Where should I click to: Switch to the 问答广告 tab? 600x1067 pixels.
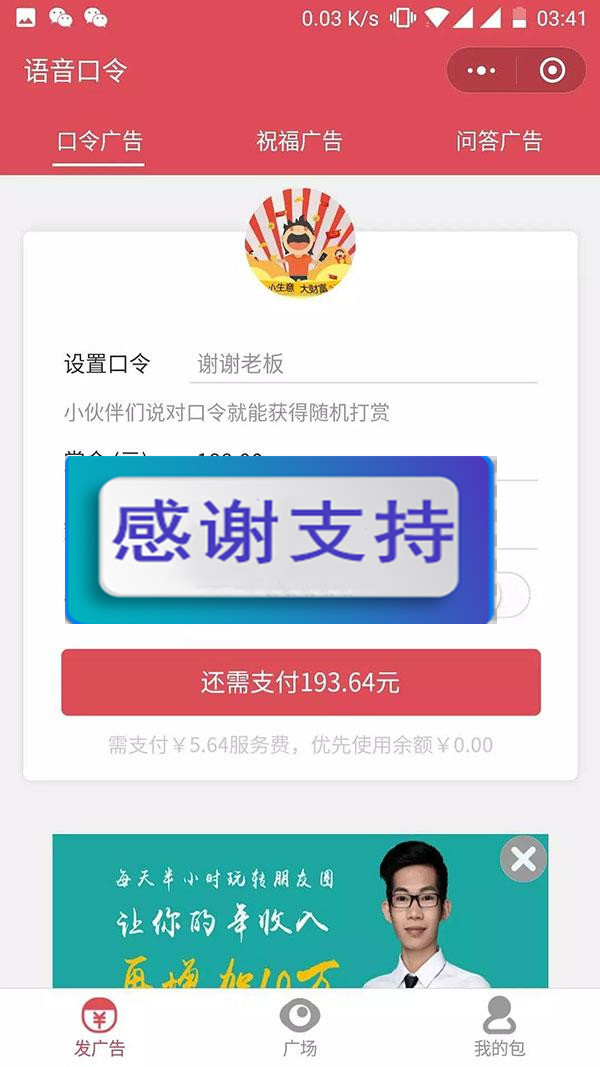click(x=499, y=141)
